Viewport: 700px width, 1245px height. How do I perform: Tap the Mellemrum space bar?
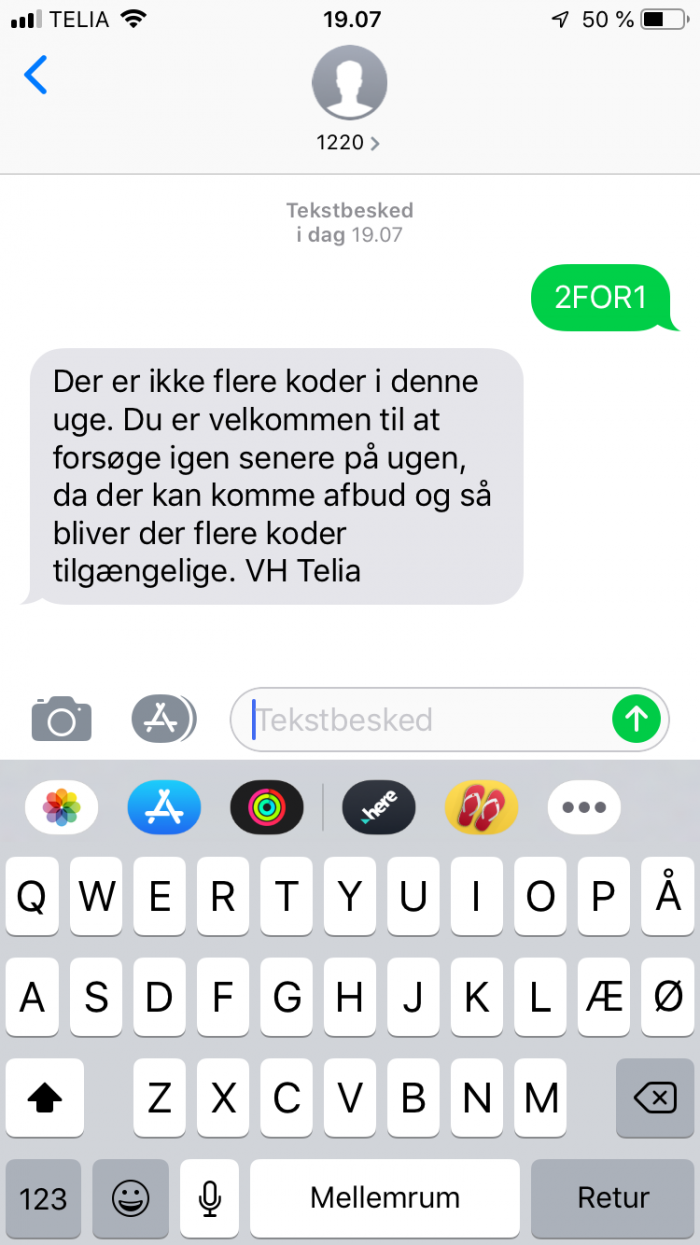coord(384,1198)
